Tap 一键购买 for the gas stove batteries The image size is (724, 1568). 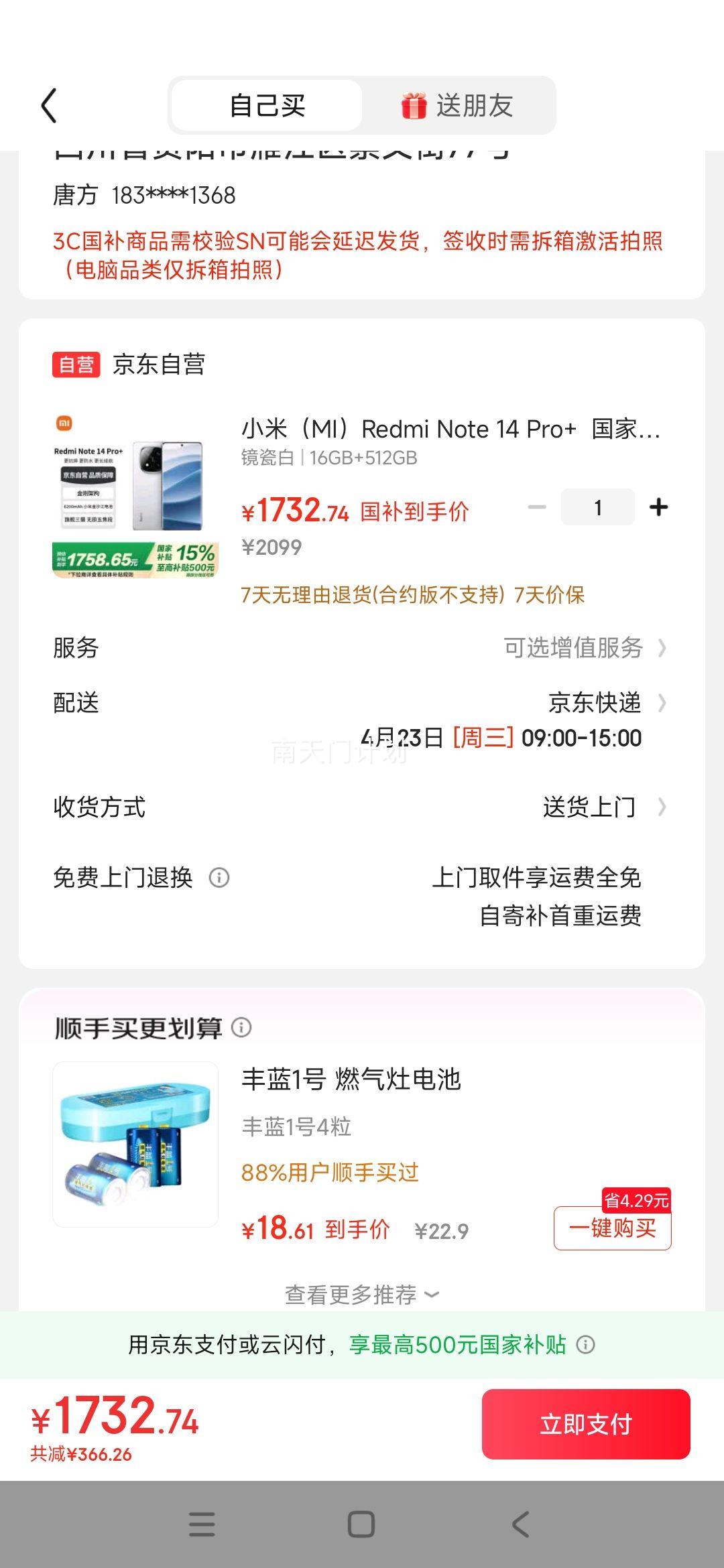[x=612, y=1228]
